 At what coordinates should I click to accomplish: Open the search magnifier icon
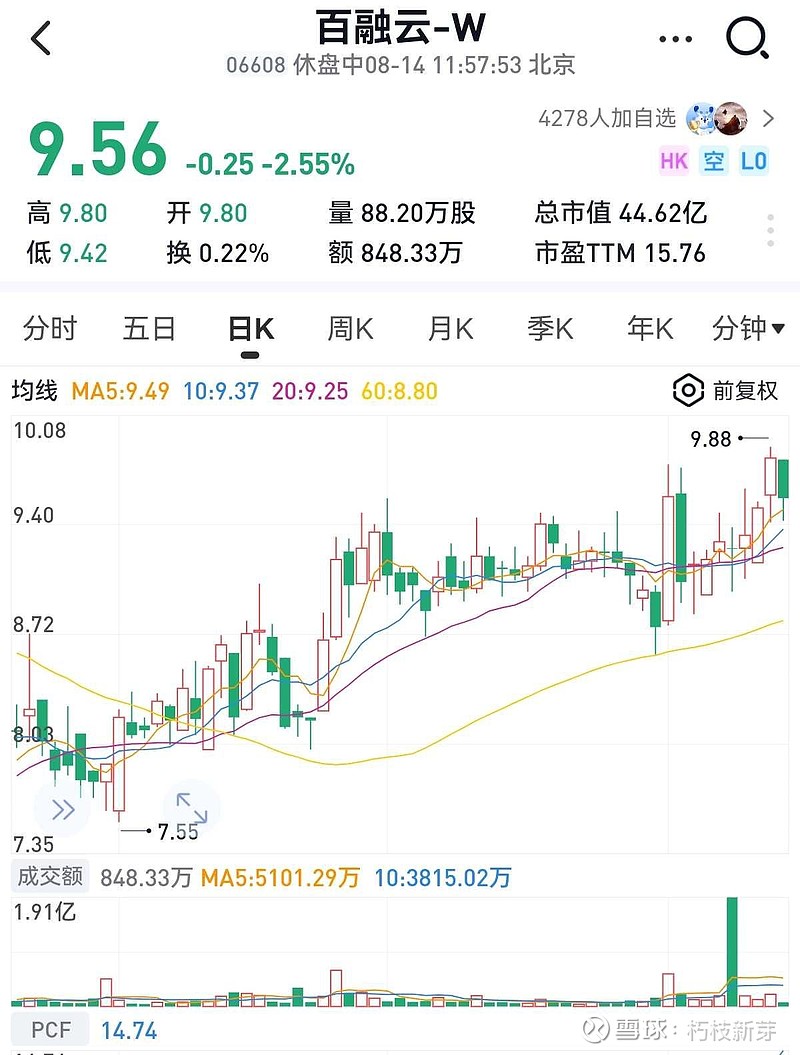coord(746,39)
